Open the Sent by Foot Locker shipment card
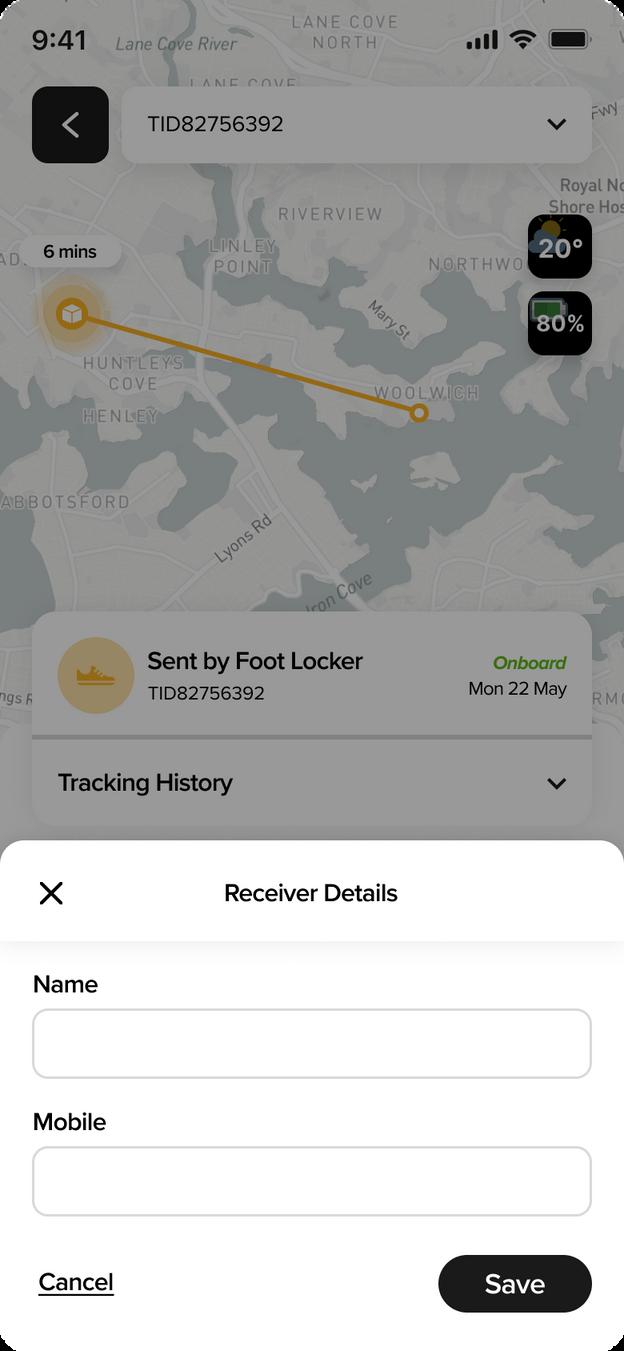Viewport: 624px width, 1351px height. pyautogui.click(x=312, y=675)
